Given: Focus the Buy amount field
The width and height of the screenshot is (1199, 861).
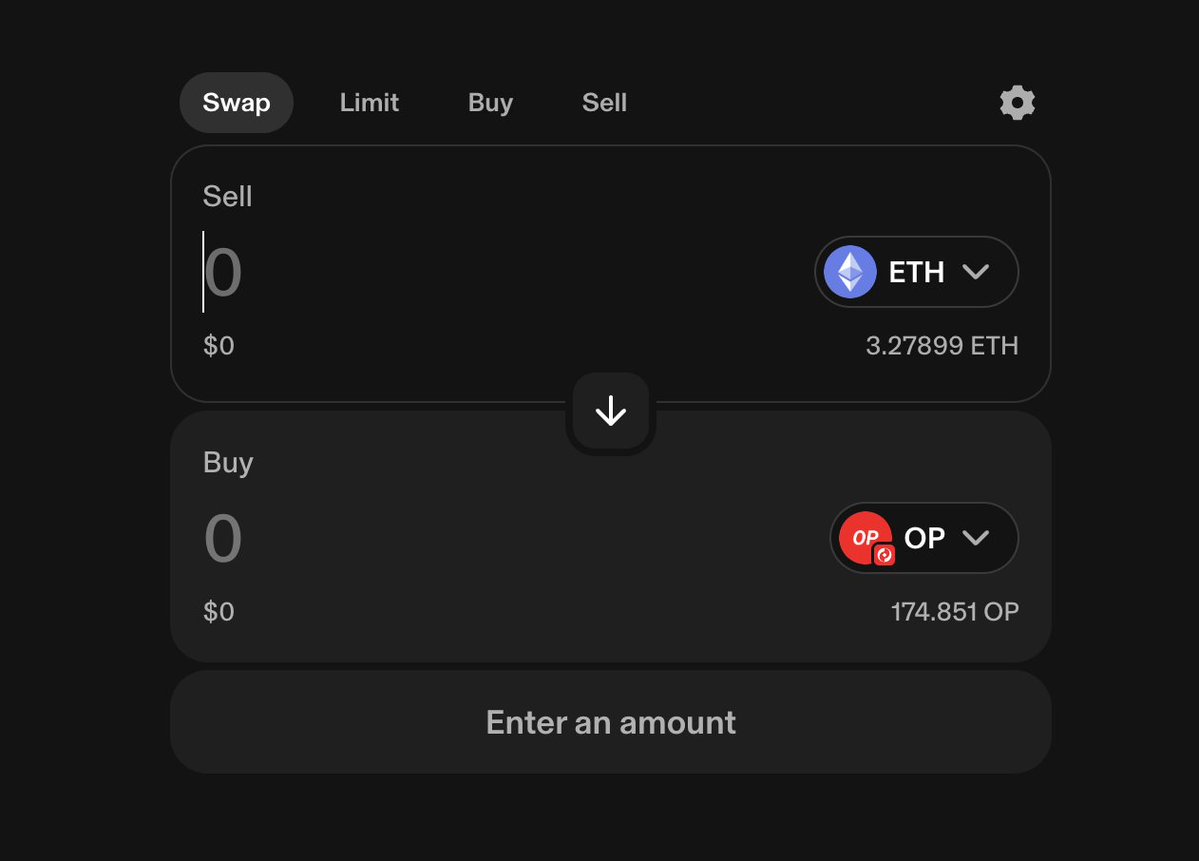Looking at the screenshot, I should point(400,538).
